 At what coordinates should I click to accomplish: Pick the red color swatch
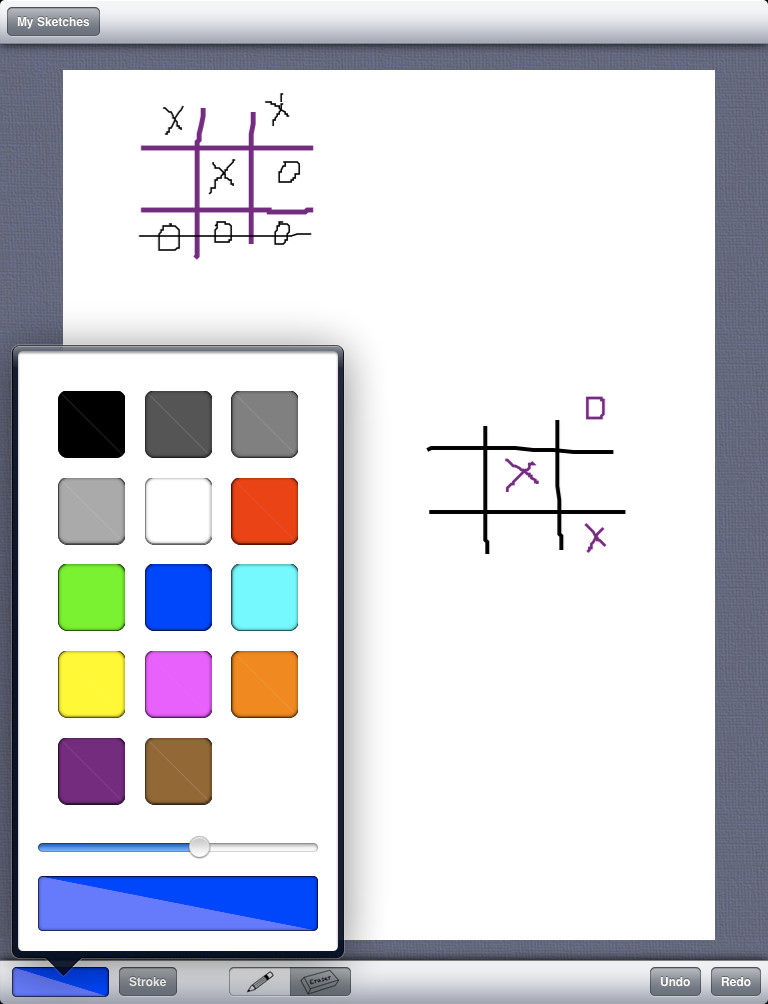pyautogui.click(x=265, y=511)
